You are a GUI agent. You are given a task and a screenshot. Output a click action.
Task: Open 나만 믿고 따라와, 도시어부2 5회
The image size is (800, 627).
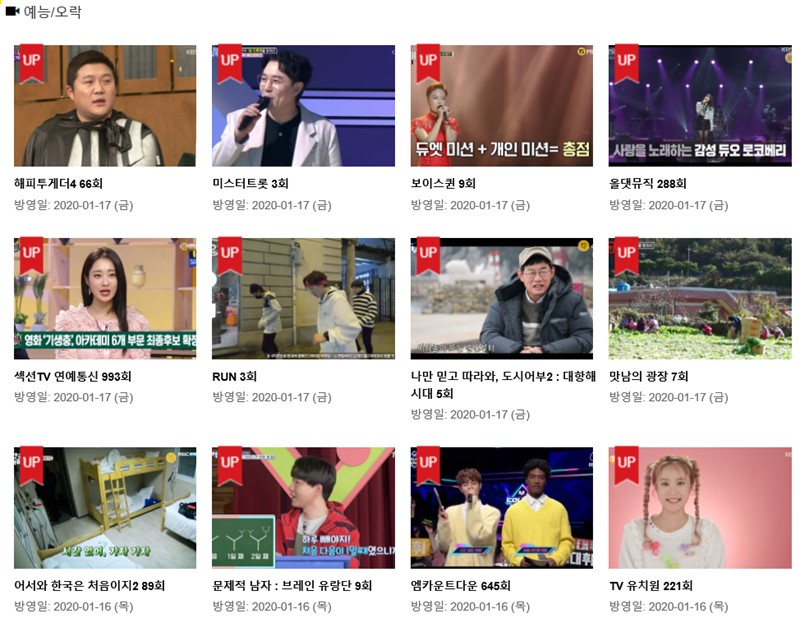(x=501, y=298)
